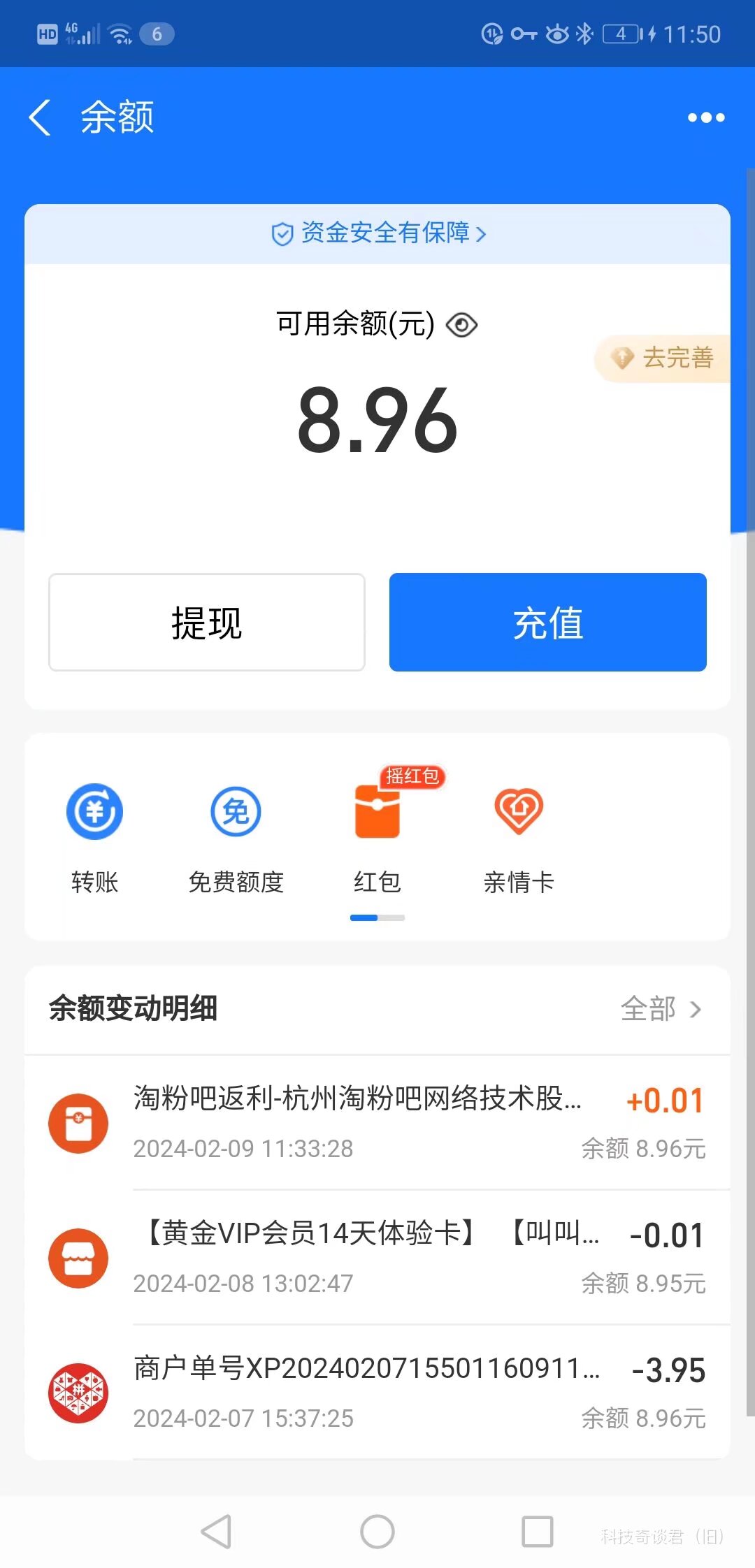This screenshot has height=1568, width=755.
Task: Withdraw funds with 提现 button
Action: [x=207, y=623]
